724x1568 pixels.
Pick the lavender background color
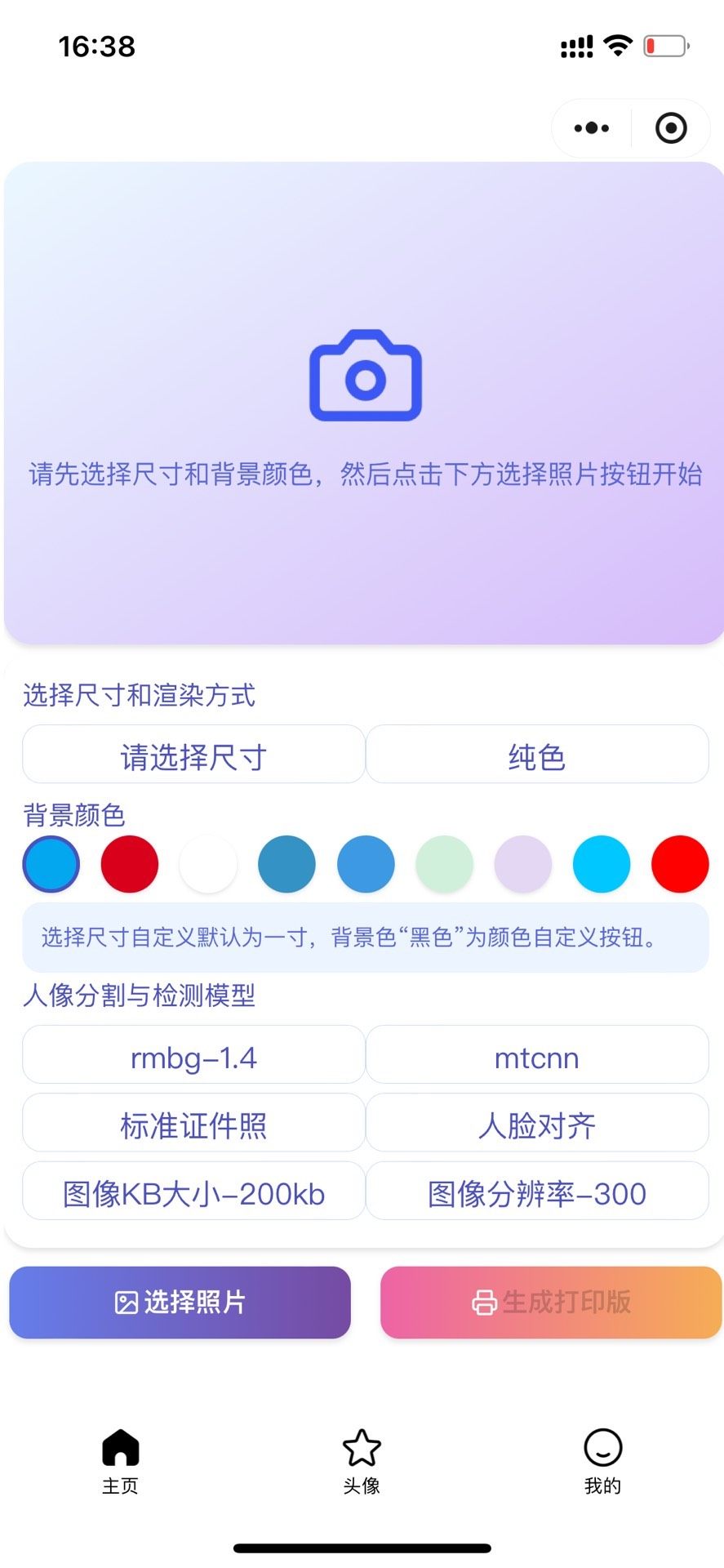coord(523,864)
